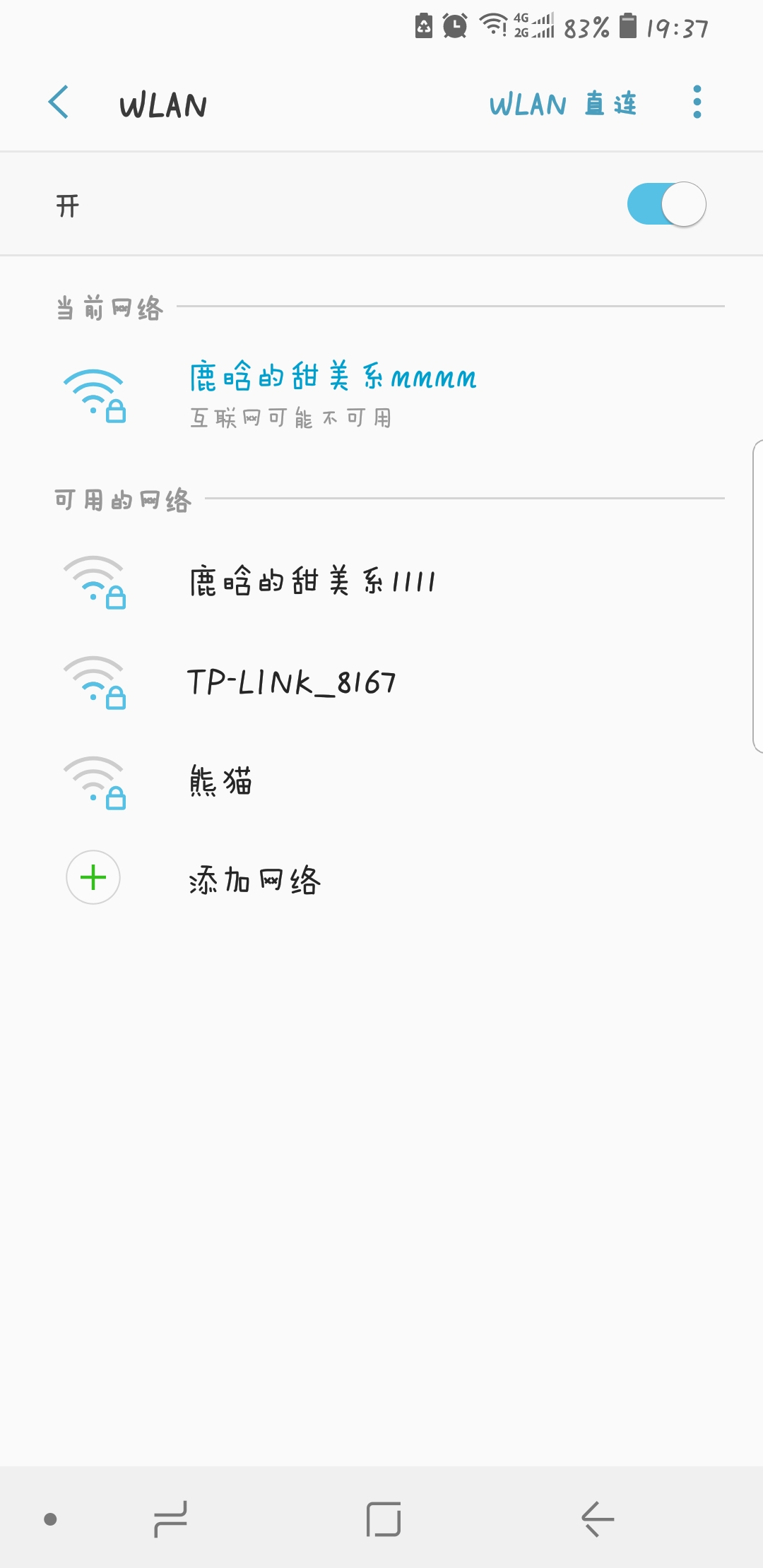Open WLAN 直连 settings
Screen dimensions: 763x1568
coord(563,105)
